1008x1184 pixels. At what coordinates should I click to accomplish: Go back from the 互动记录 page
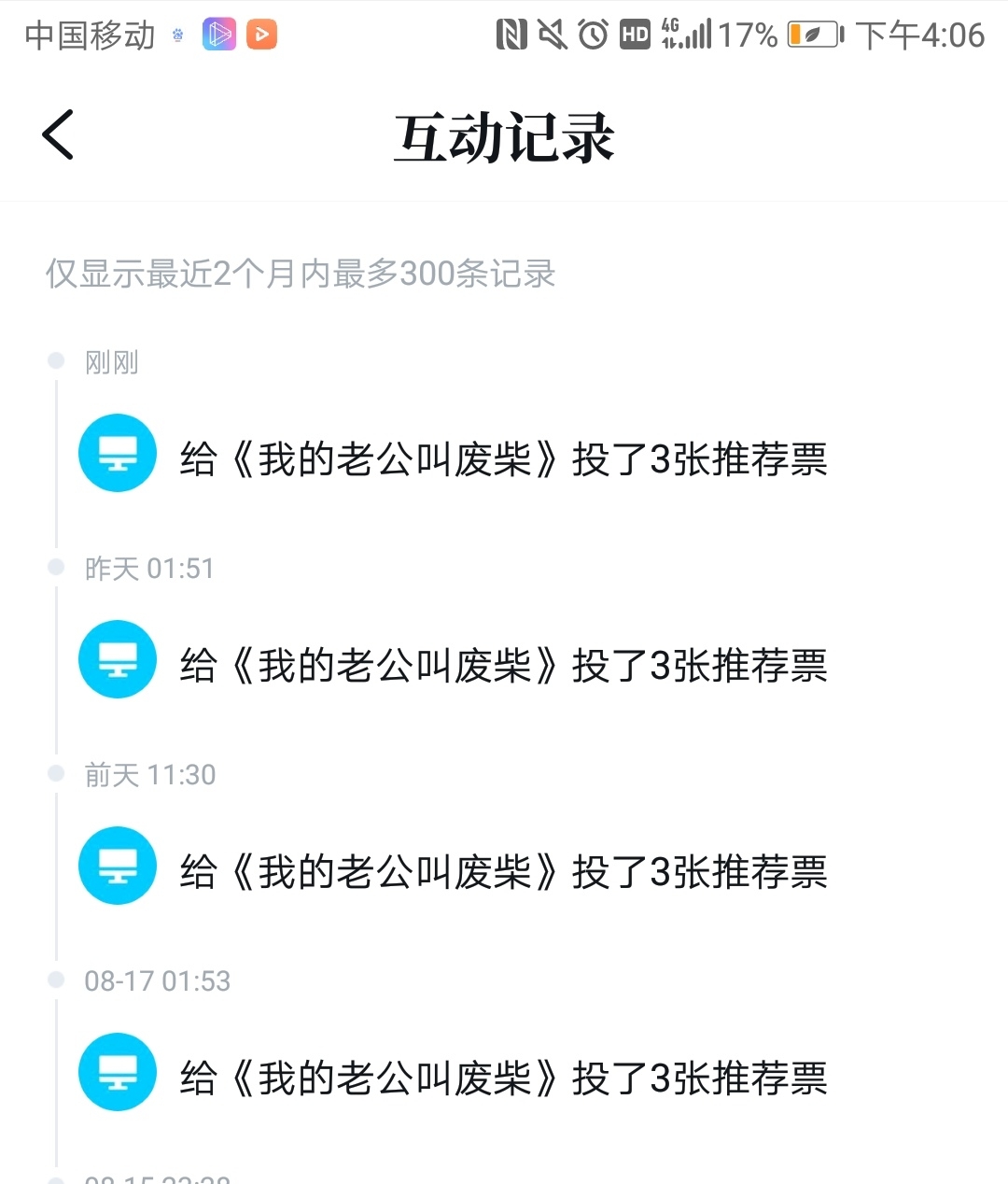click(x=58, y=135)
